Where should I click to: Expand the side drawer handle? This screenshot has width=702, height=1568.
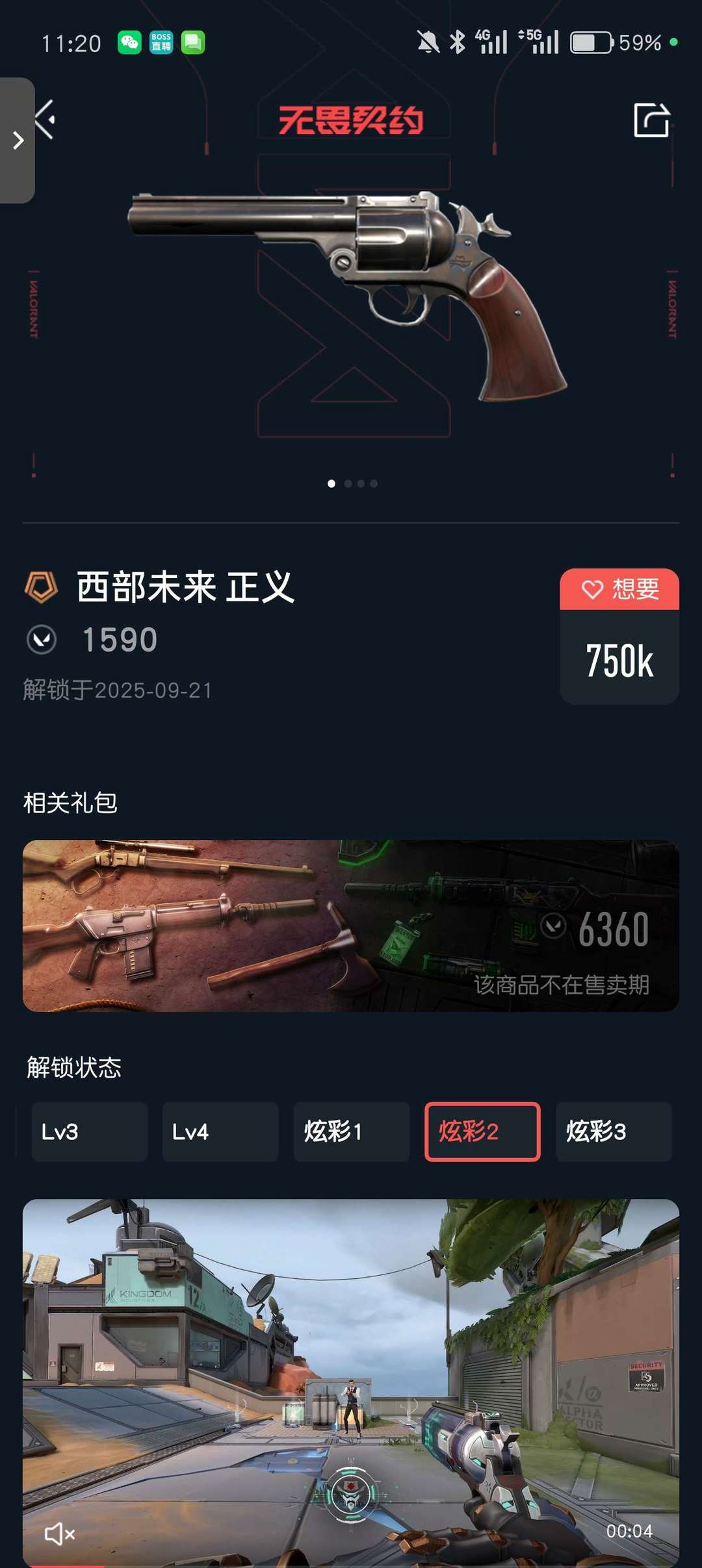pyautogui.click(x=18, y=140)
